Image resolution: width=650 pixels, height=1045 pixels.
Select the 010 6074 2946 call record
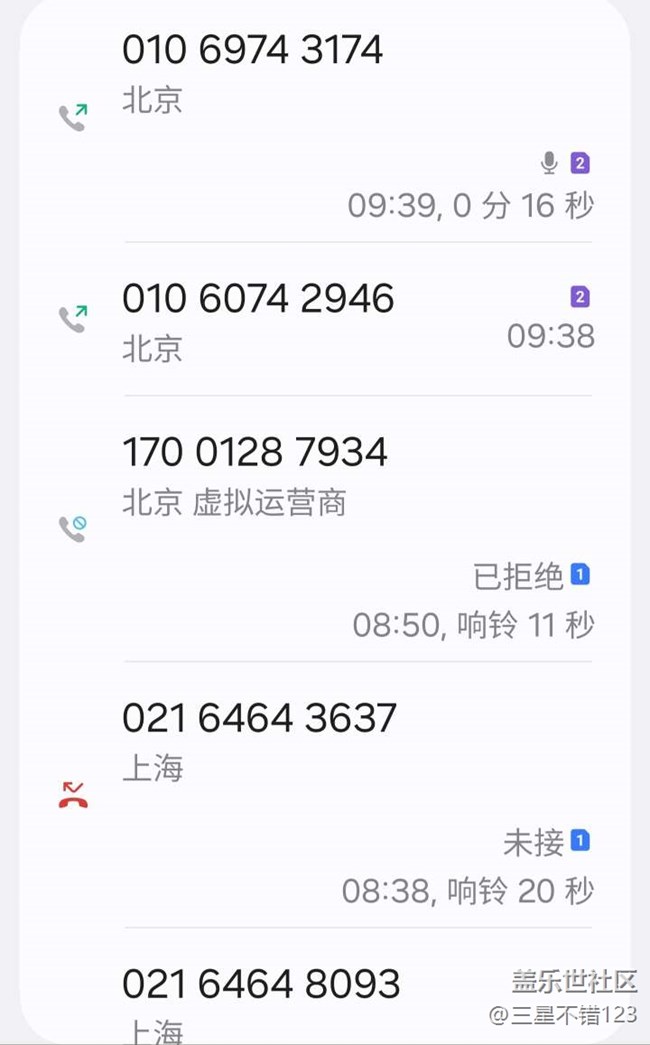point(258,299)
